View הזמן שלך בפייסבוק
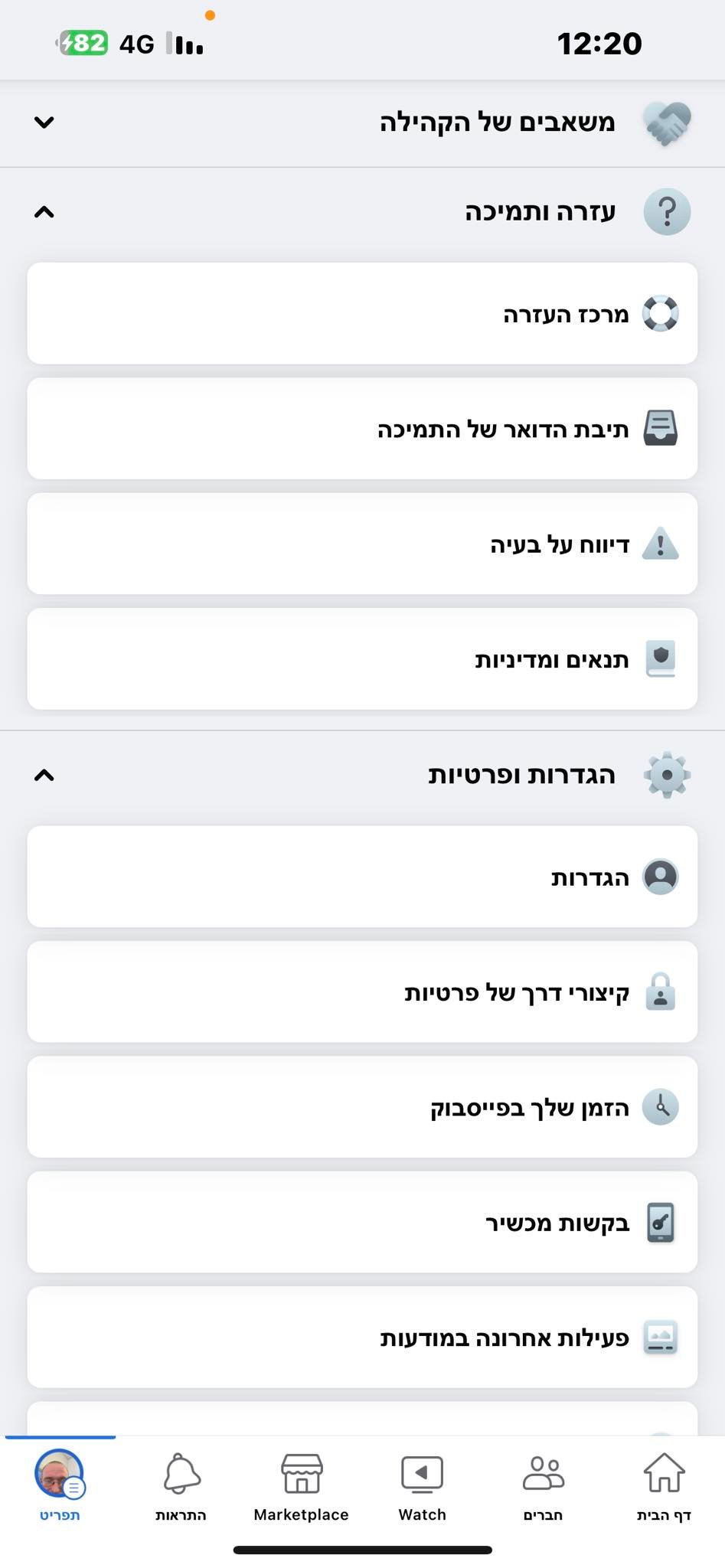Screen dimensions: 725x1568 362,1107
